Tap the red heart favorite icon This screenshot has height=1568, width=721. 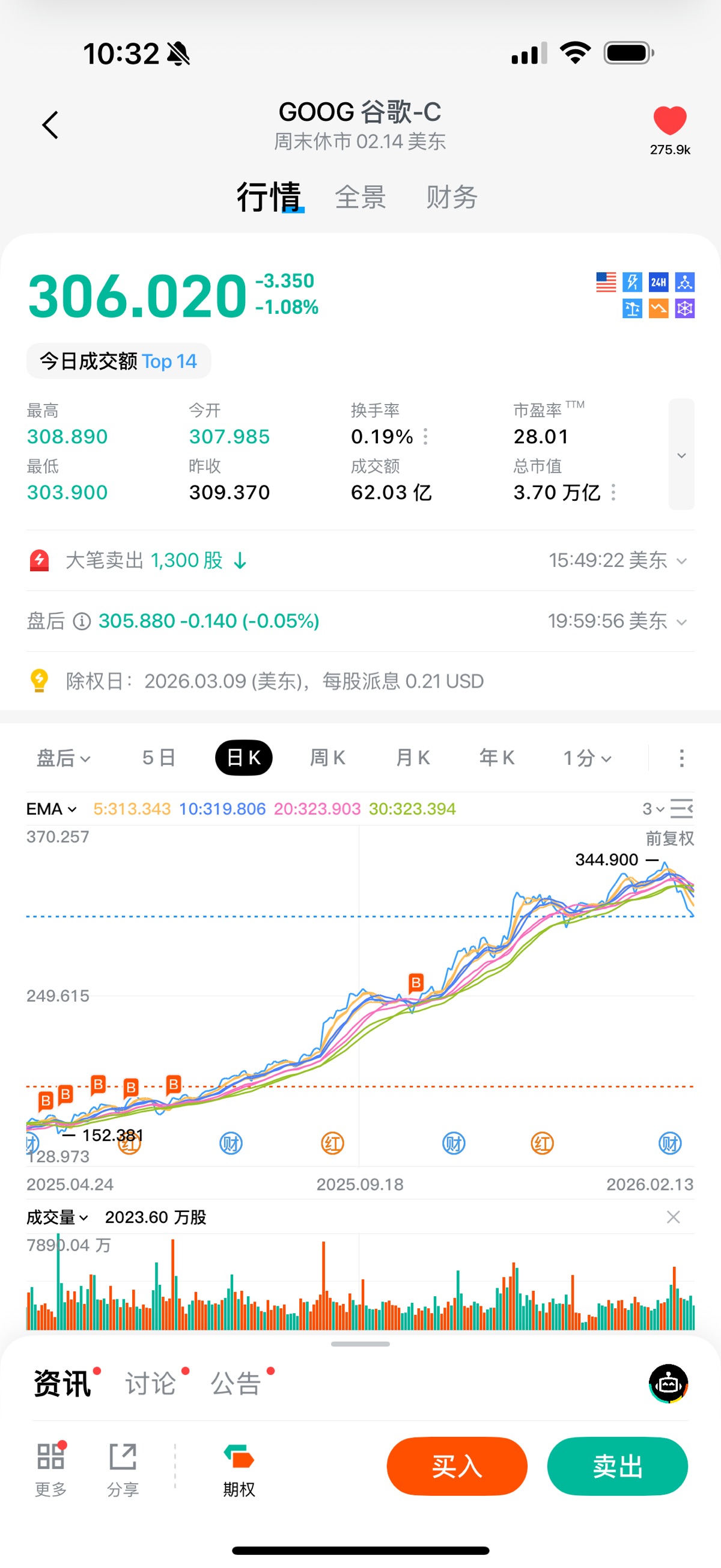point(669,120)
